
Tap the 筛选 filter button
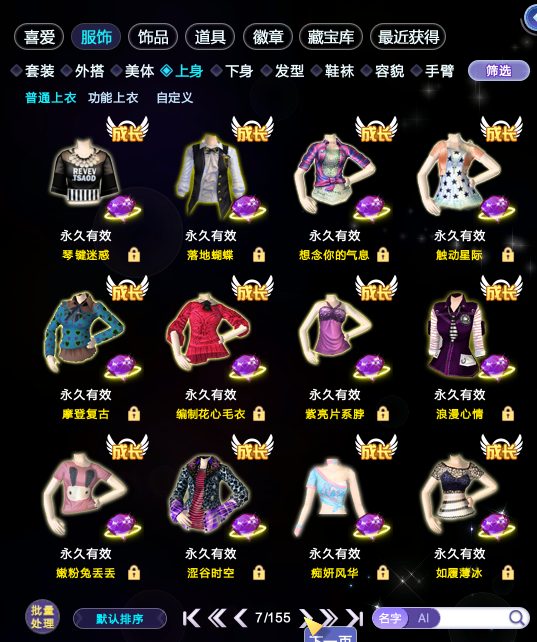click(x=499, y=71)
